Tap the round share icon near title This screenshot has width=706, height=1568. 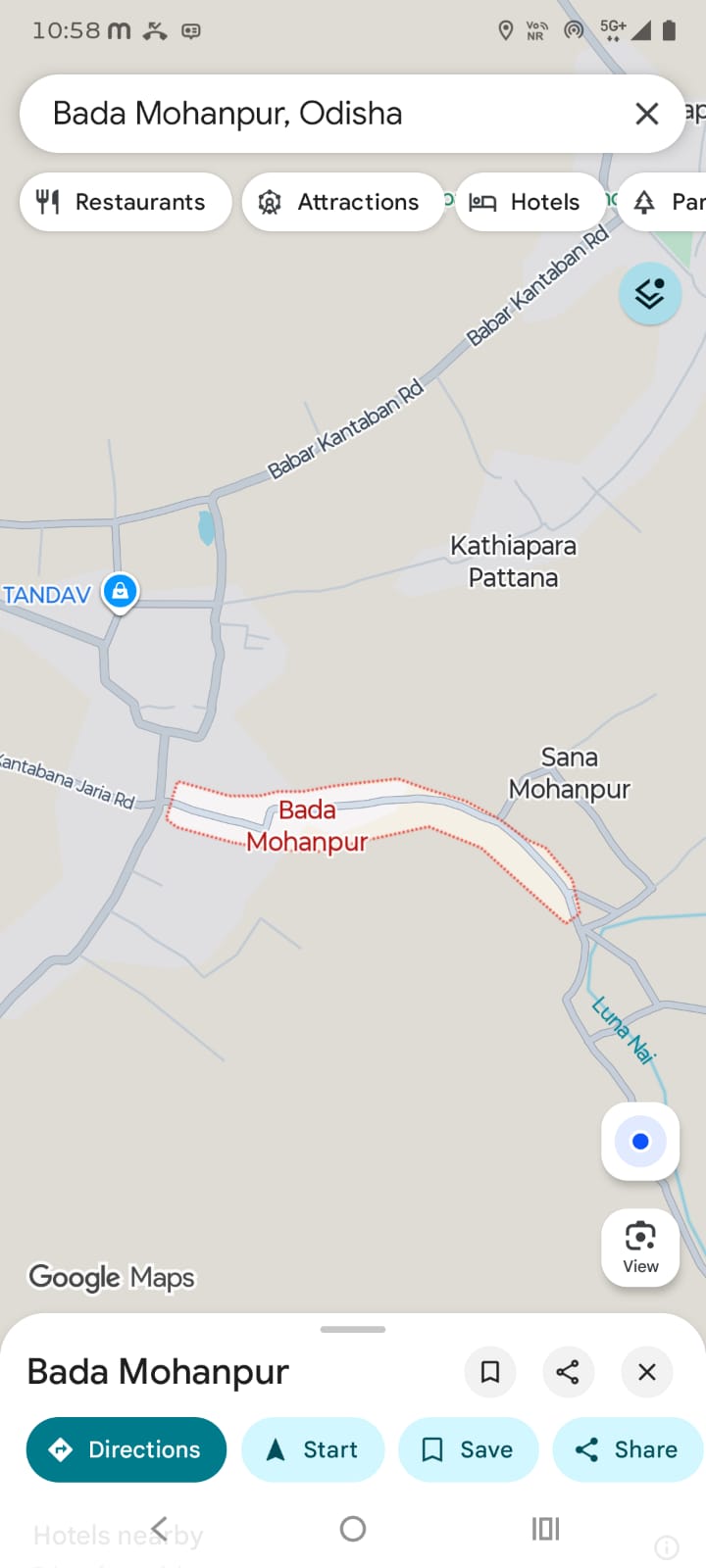coord(568,1371)
